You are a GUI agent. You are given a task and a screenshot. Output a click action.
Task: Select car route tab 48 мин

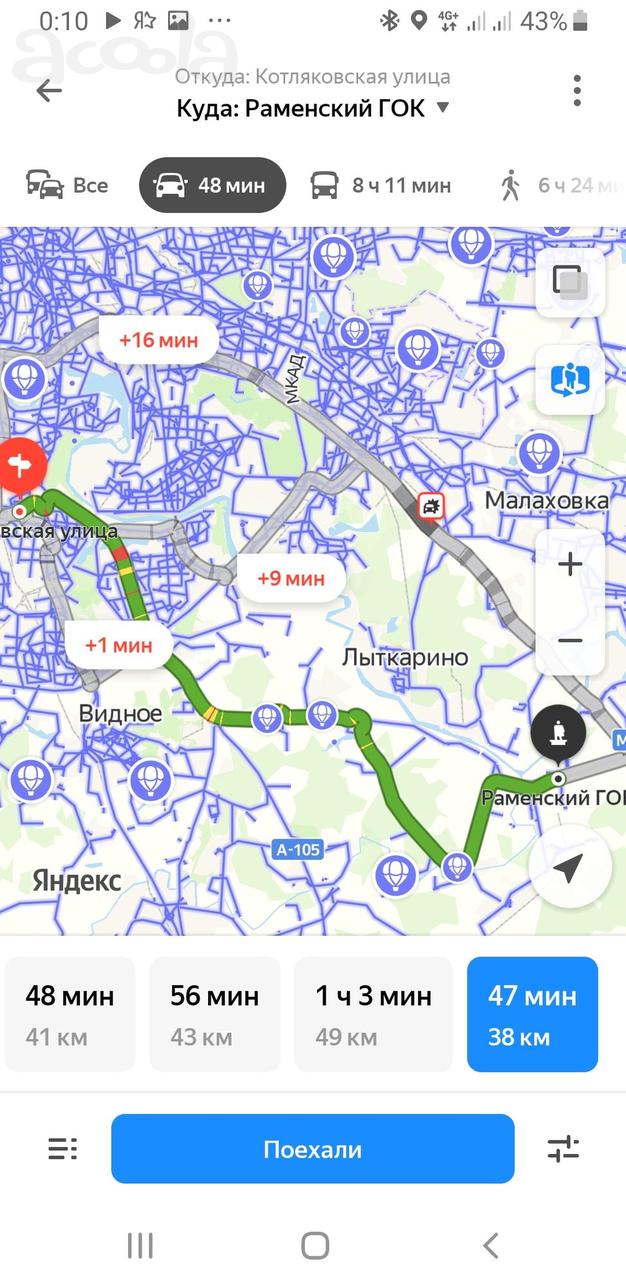point(212,185)
